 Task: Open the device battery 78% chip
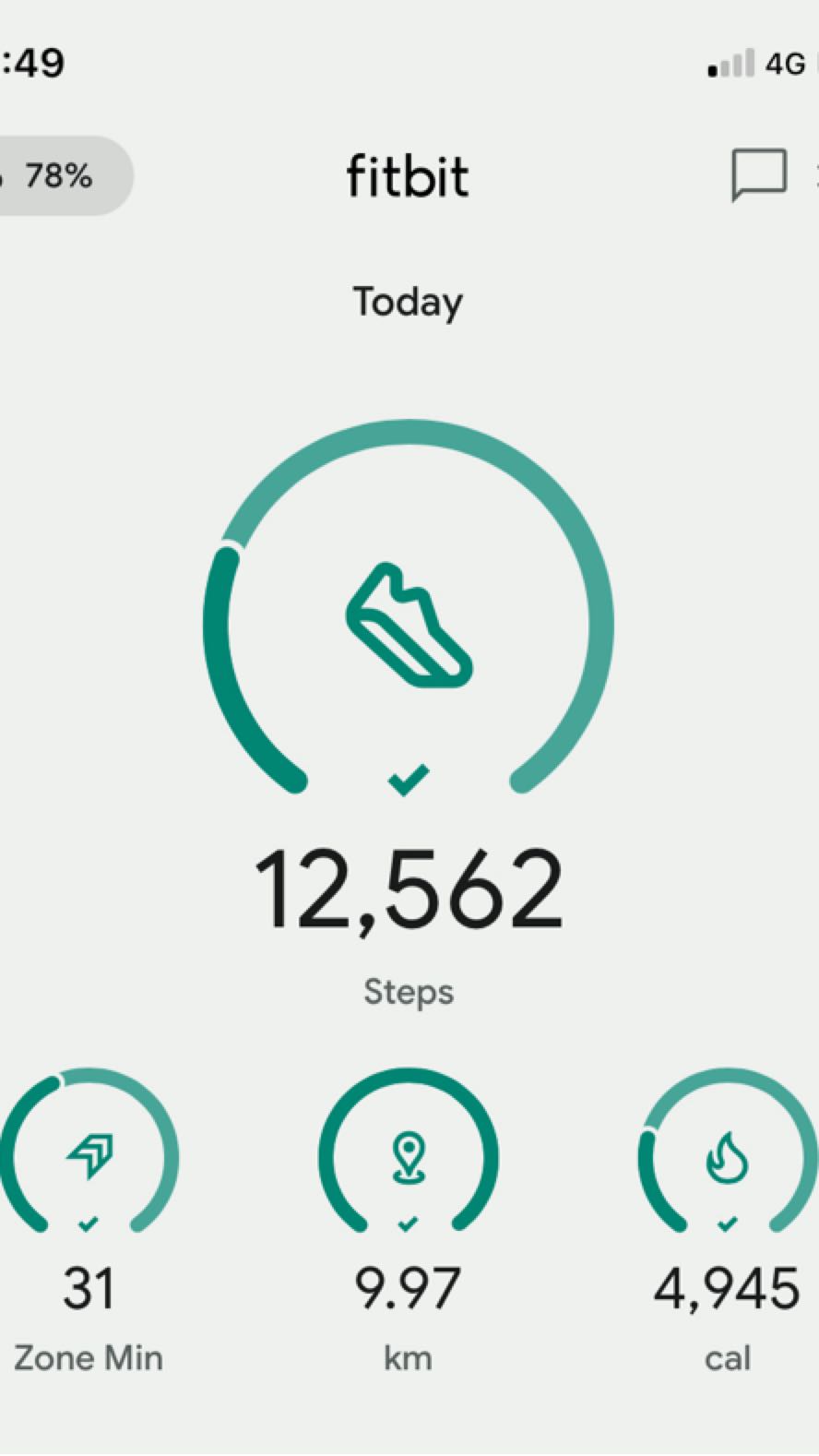[59, 175]
